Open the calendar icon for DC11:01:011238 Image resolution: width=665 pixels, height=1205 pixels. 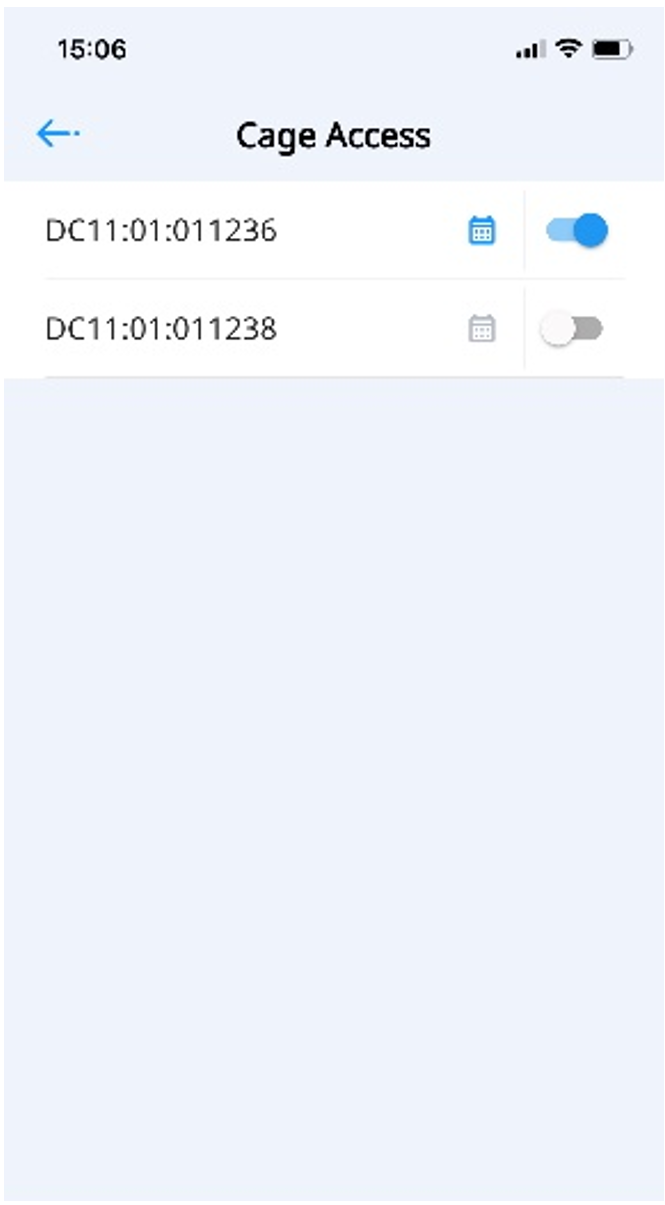point(482,328)
